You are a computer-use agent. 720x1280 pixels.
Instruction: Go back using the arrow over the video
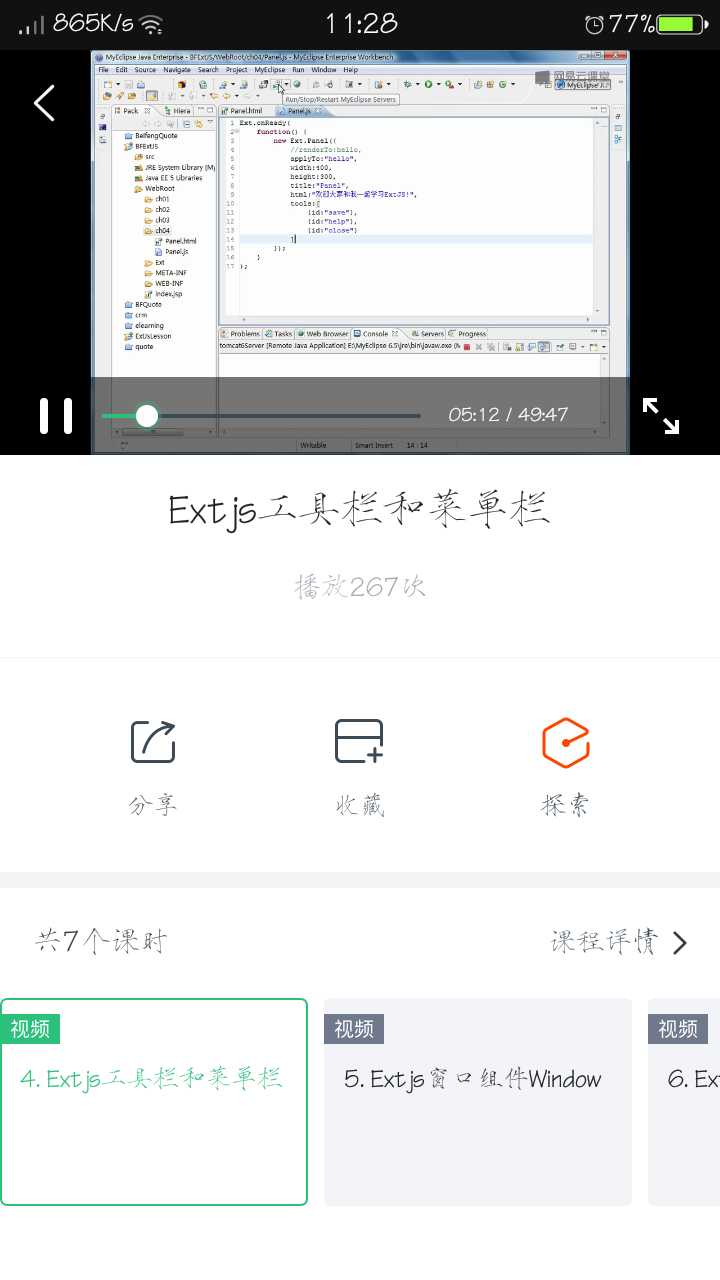pos(44,103)
